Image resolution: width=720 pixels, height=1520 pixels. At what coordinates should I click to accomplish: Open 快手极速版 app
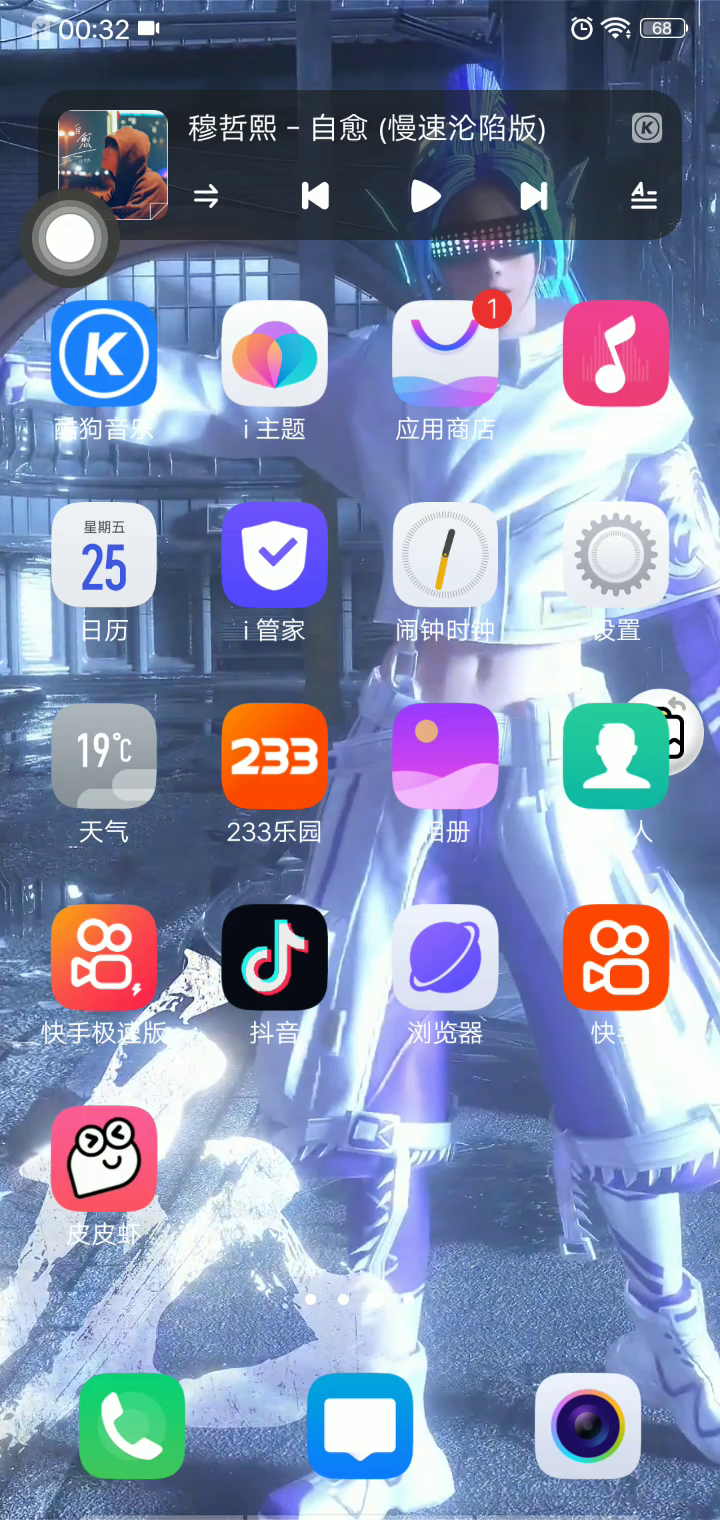(104, 958)
